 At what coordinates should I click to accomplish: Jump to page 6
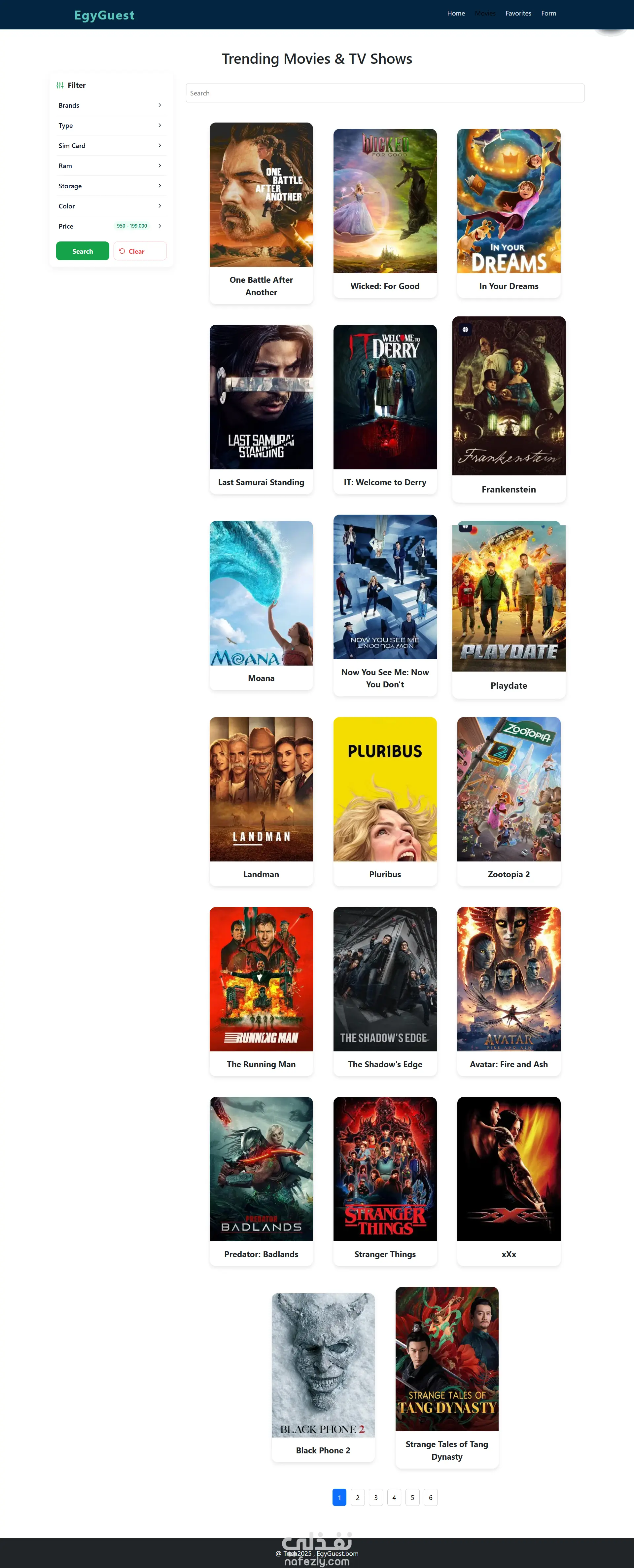[430, 1497]
